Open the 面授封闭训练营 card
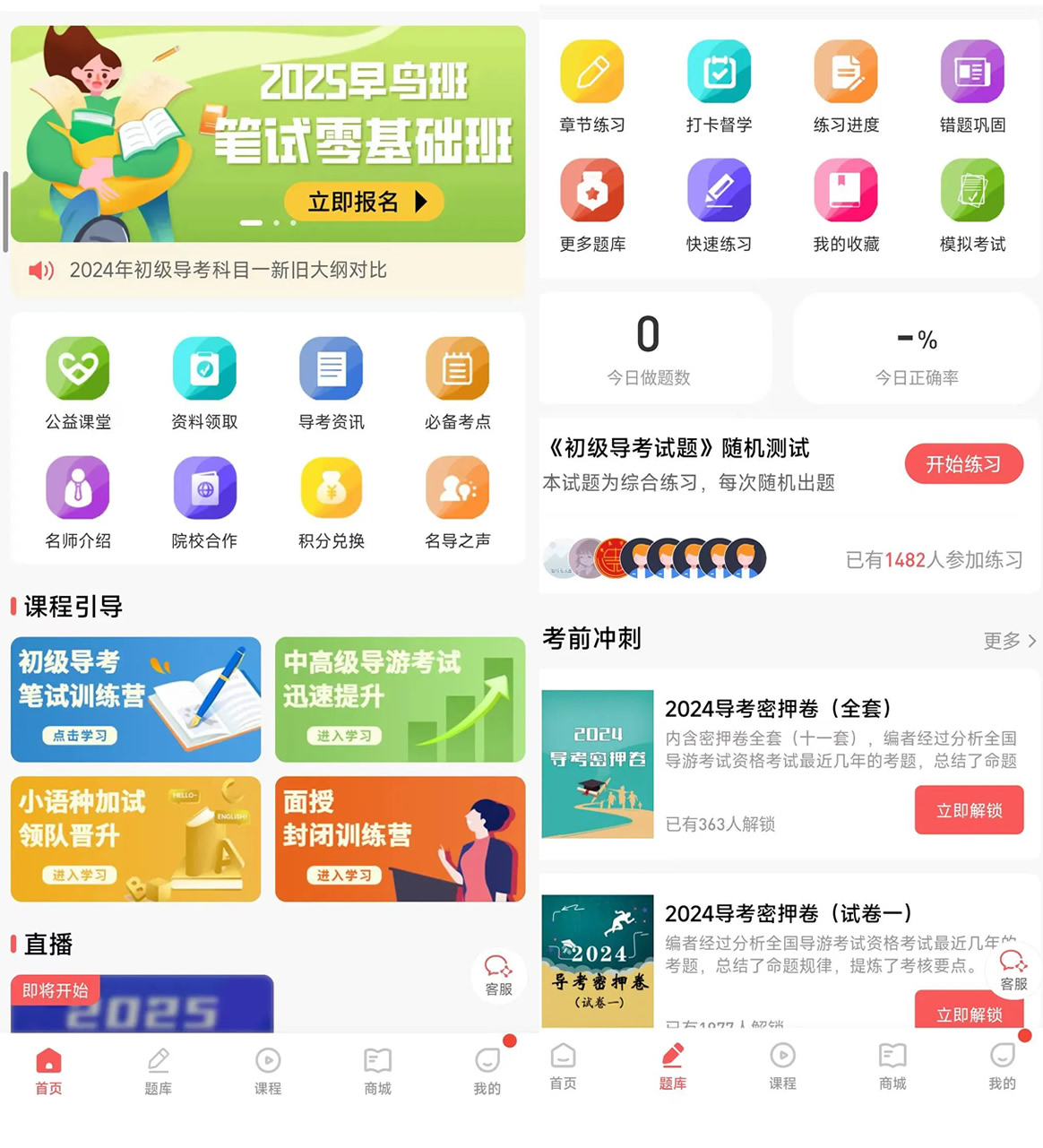 [x=400, y=839]
